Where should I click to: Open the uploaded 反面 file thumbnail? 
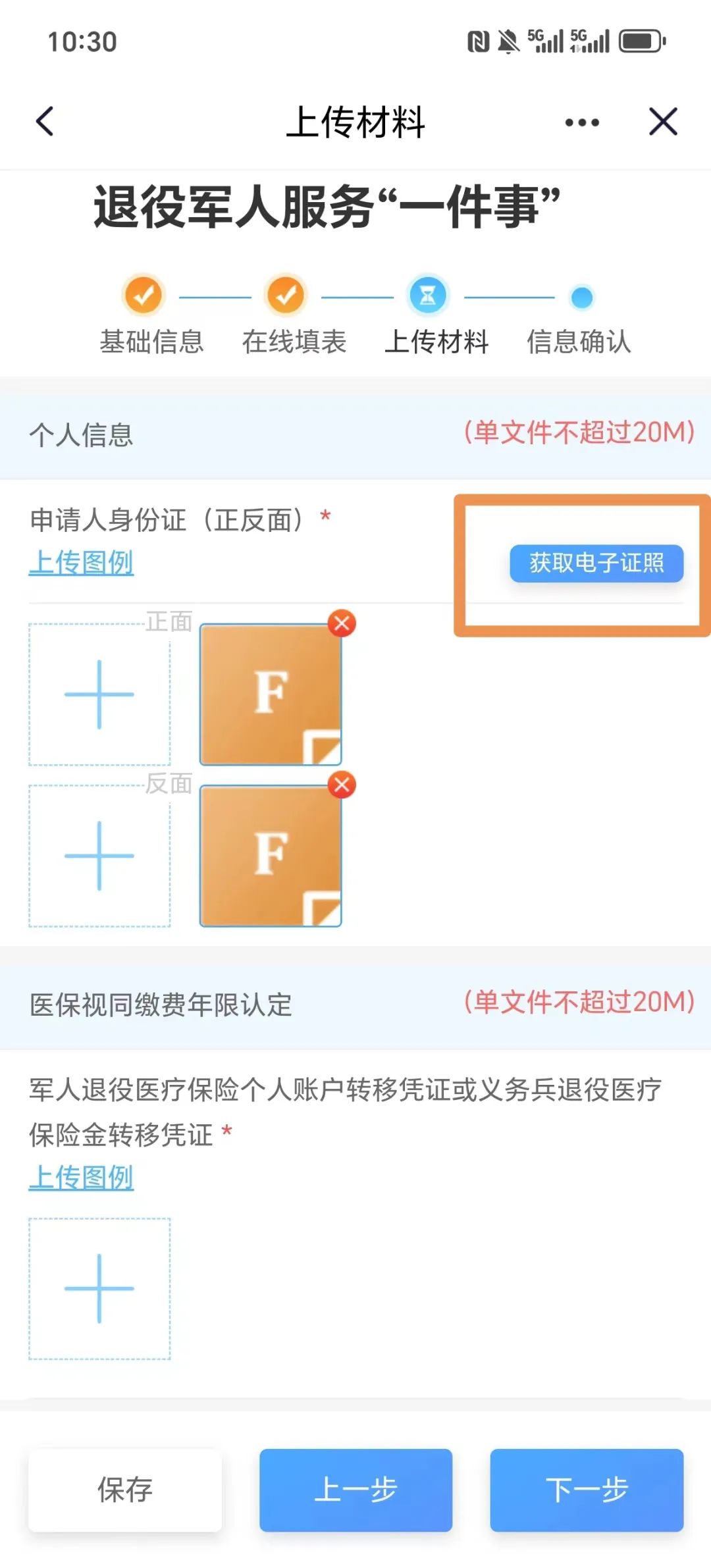tap(271, 856)
